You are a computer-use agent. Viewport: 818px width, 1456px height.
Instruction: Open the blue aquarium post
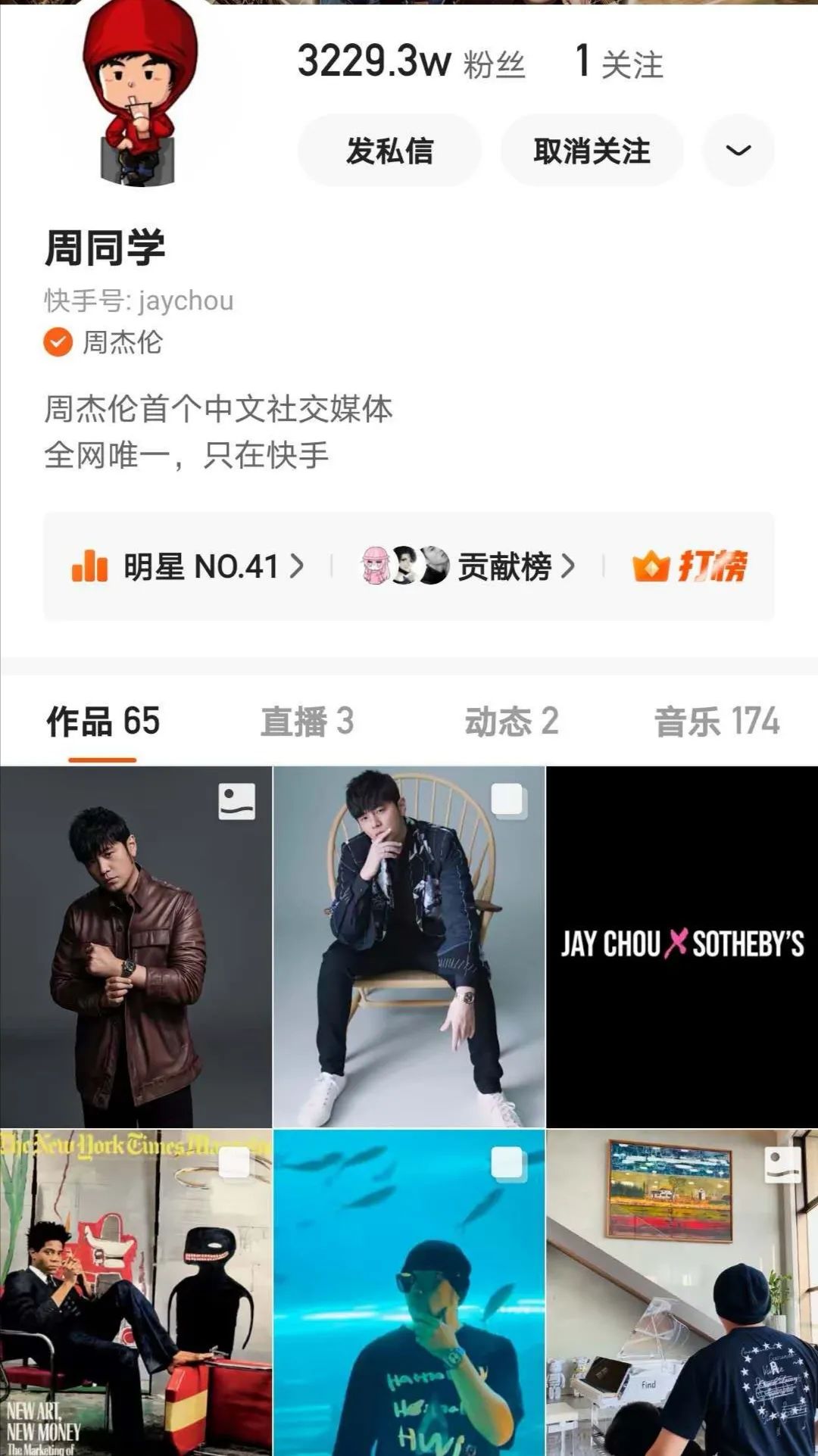(x=409, y=1292)
